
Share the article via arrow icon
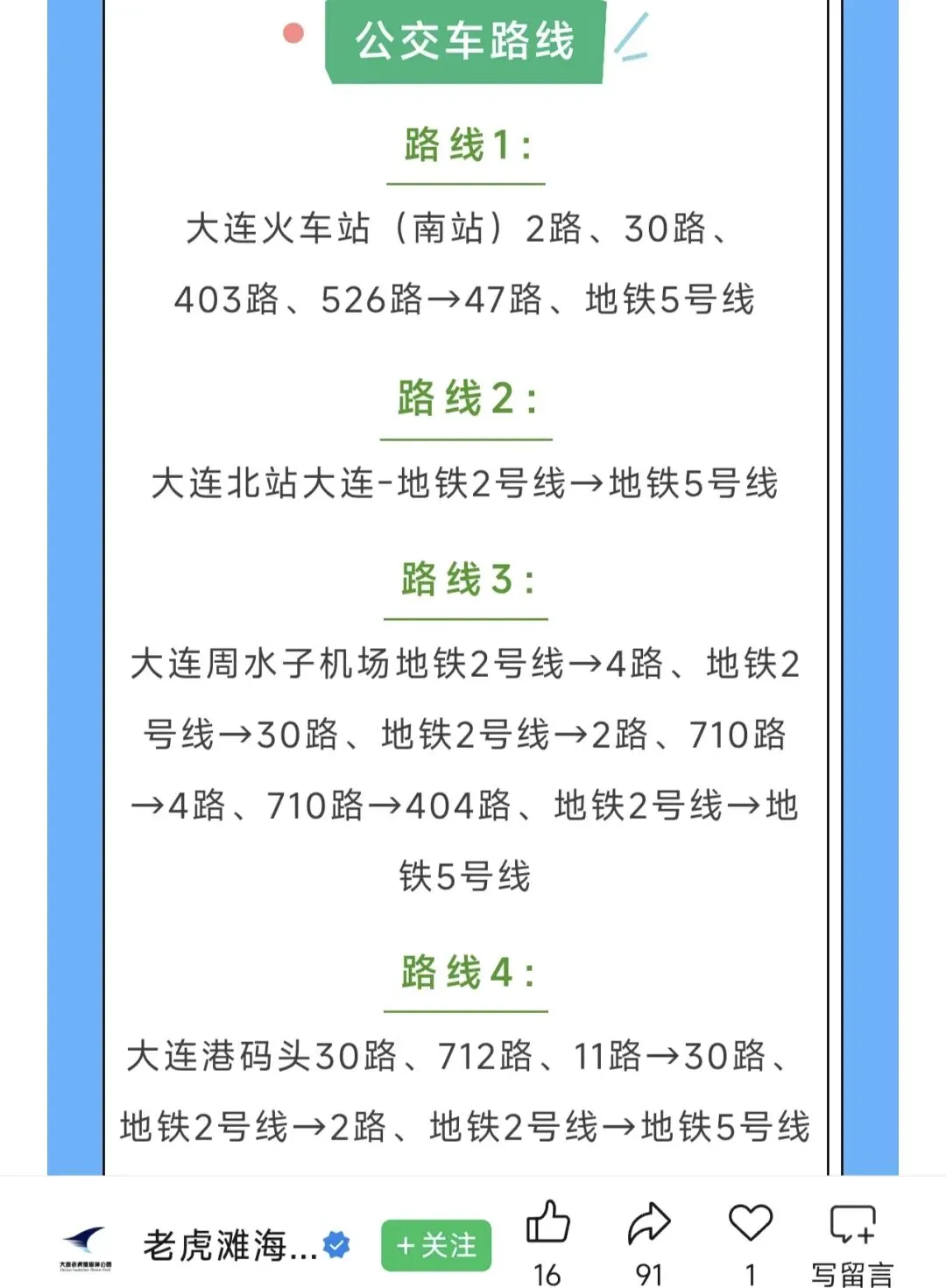coord(649,1223)
